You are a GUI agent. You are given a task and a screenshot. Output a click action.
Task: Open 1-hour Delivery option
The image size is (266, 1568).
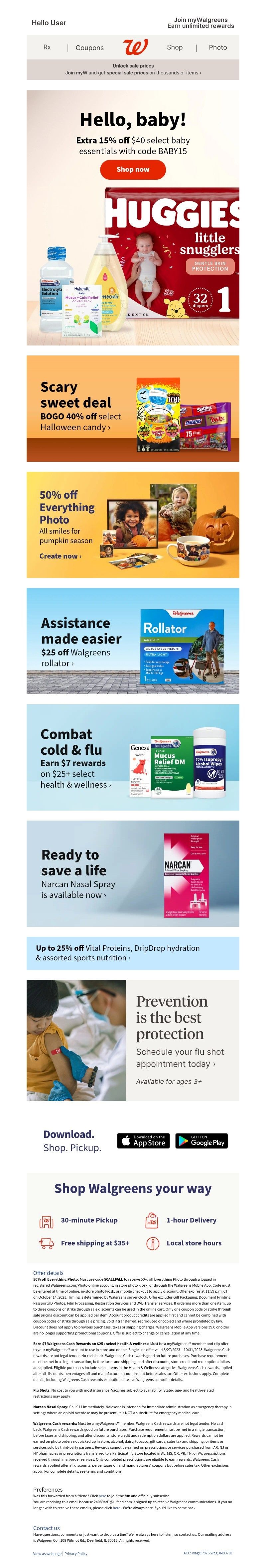[x=191, y=1220]
